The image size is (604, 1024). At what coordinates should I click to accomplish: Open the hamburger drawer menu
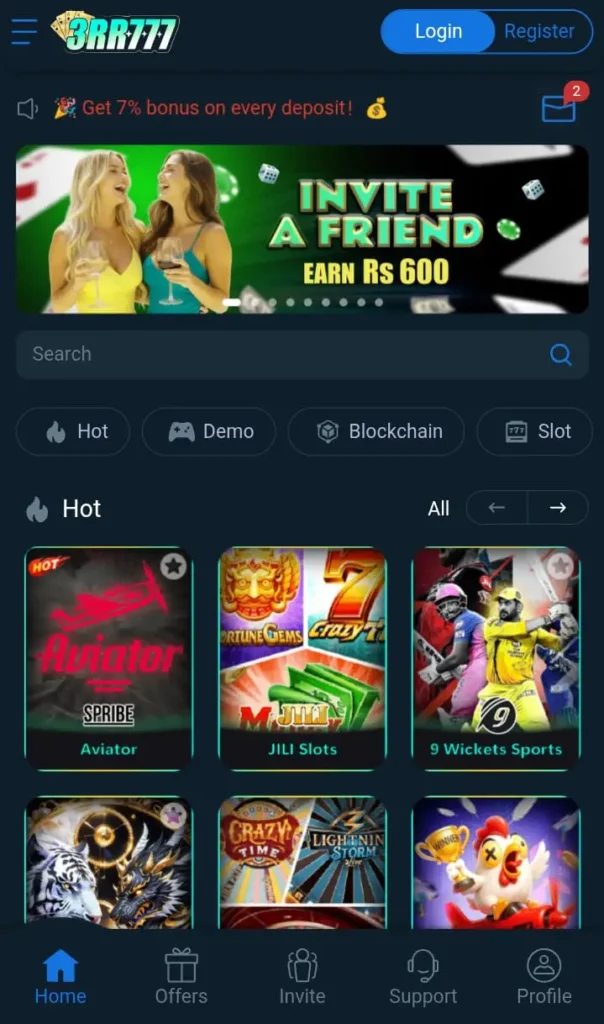[23, 32]
